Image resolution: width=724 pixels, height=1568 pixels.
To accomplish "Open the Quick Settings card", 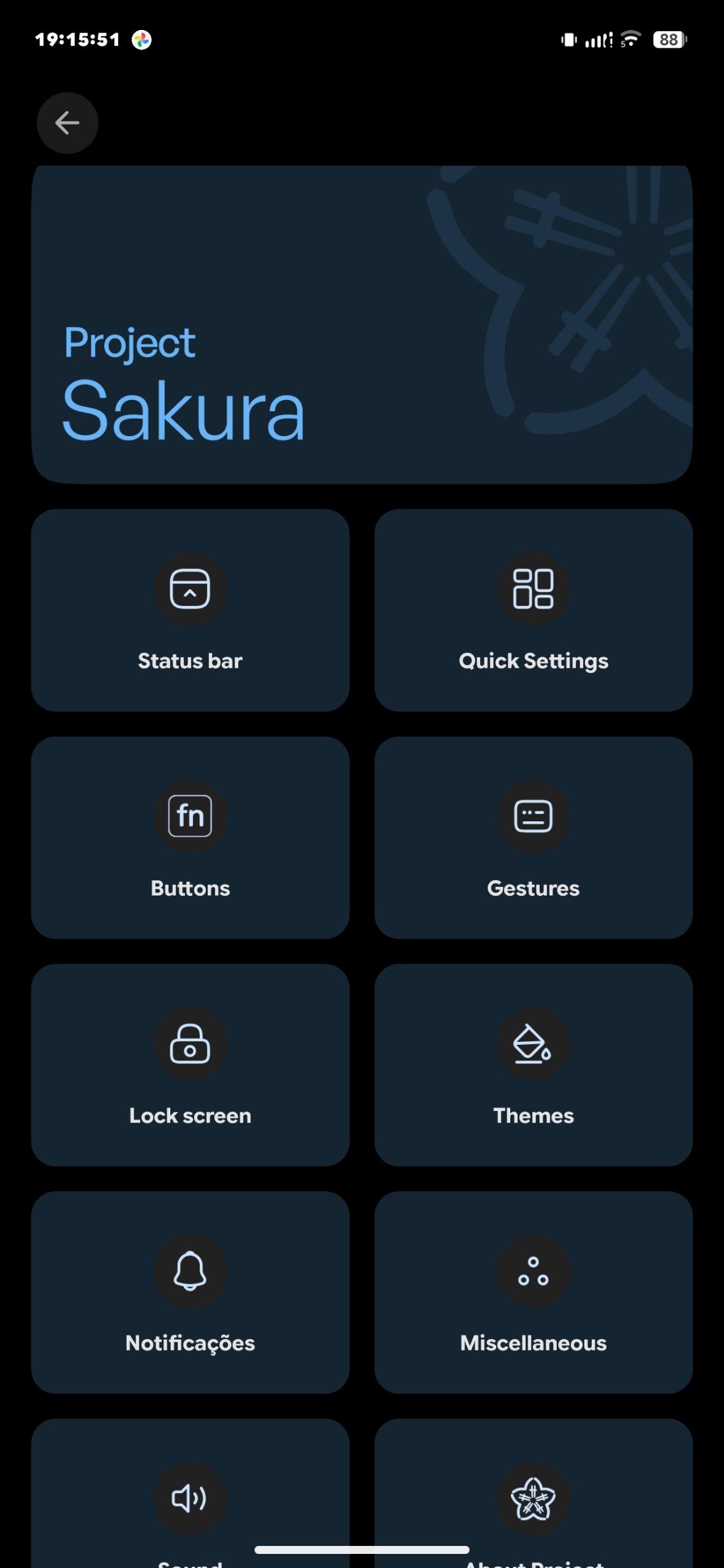I will [x=533, y=610].
